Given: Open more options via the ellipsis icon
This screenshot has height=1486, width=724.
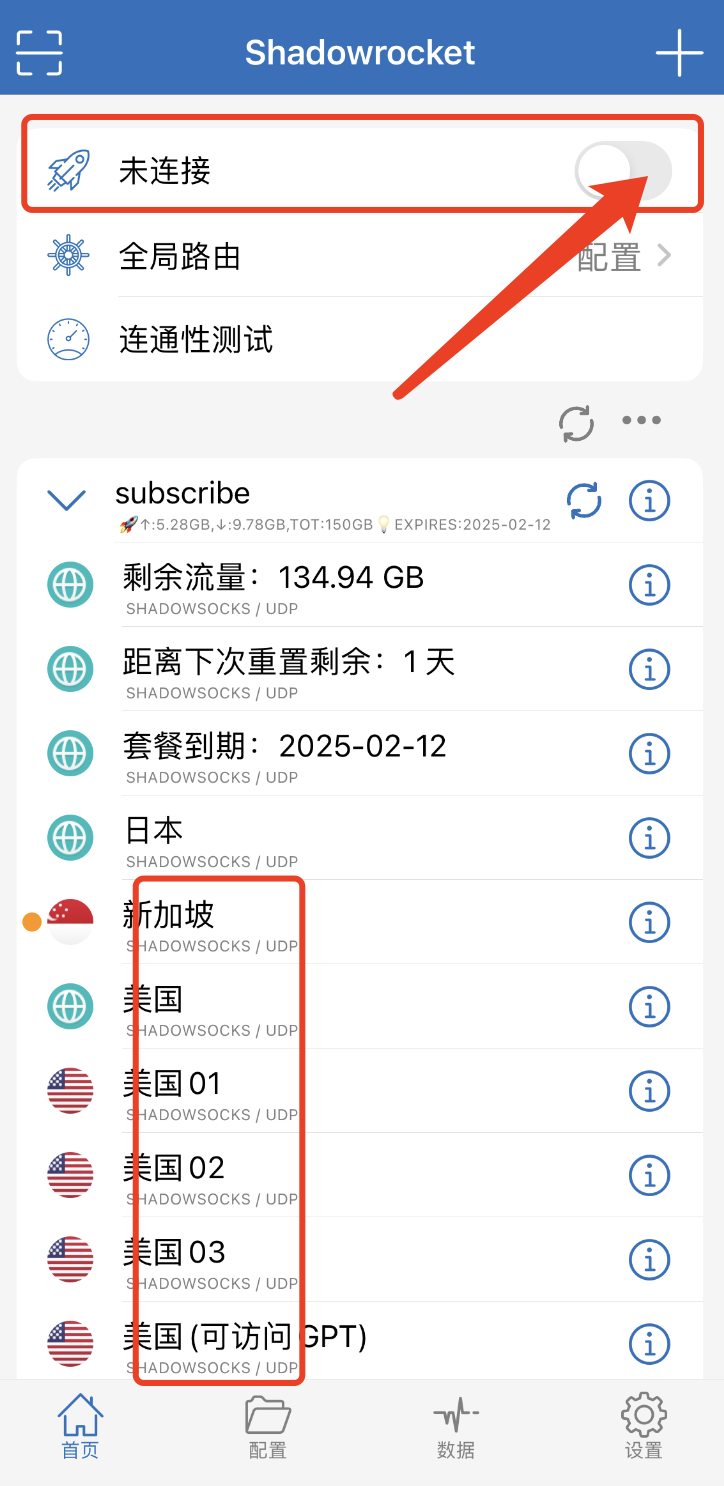Looking at the screenshot, I should pos(641,421).
